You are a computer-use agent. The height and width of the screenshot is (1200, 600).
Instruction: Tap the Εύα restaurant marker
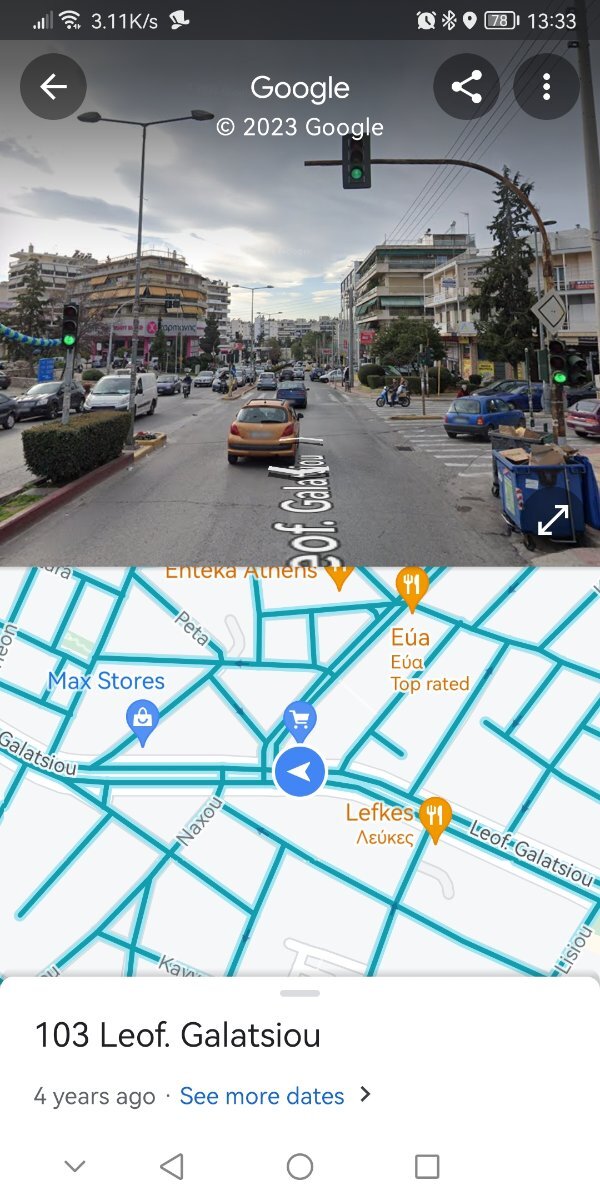coord(411,589)
